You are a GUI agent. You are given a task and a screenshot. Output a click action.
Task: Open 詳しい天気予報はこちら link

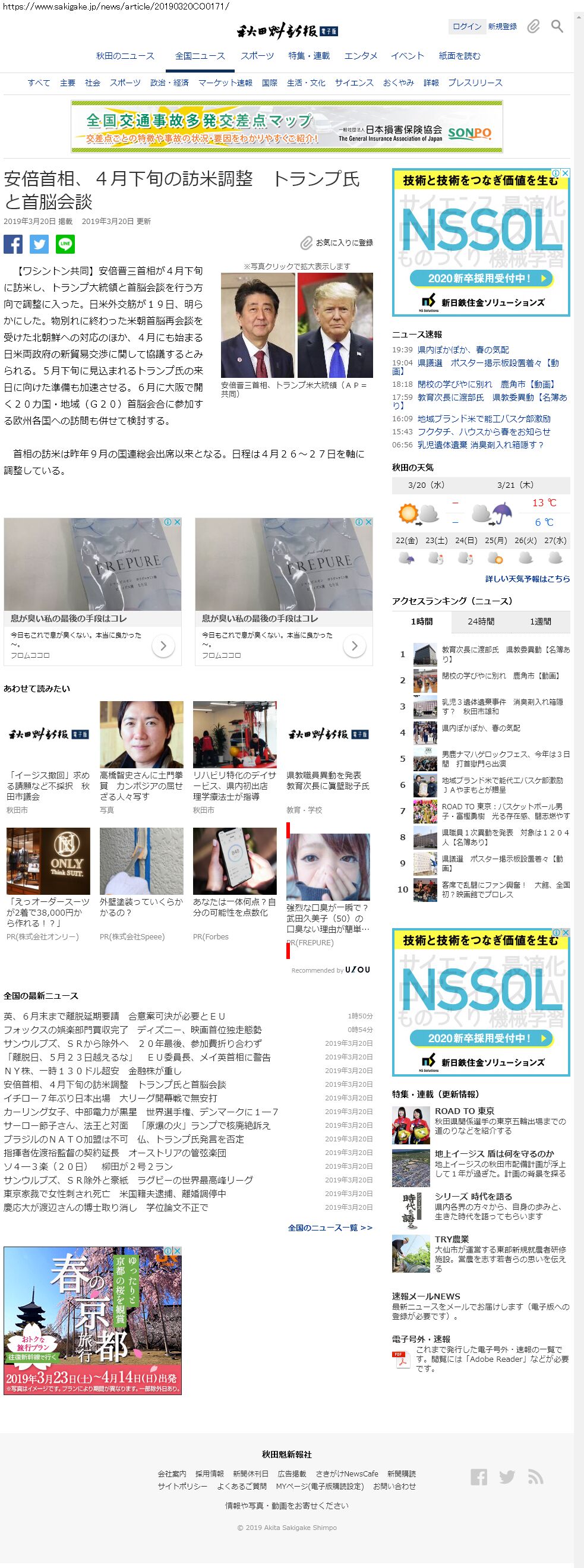[527, 579]
